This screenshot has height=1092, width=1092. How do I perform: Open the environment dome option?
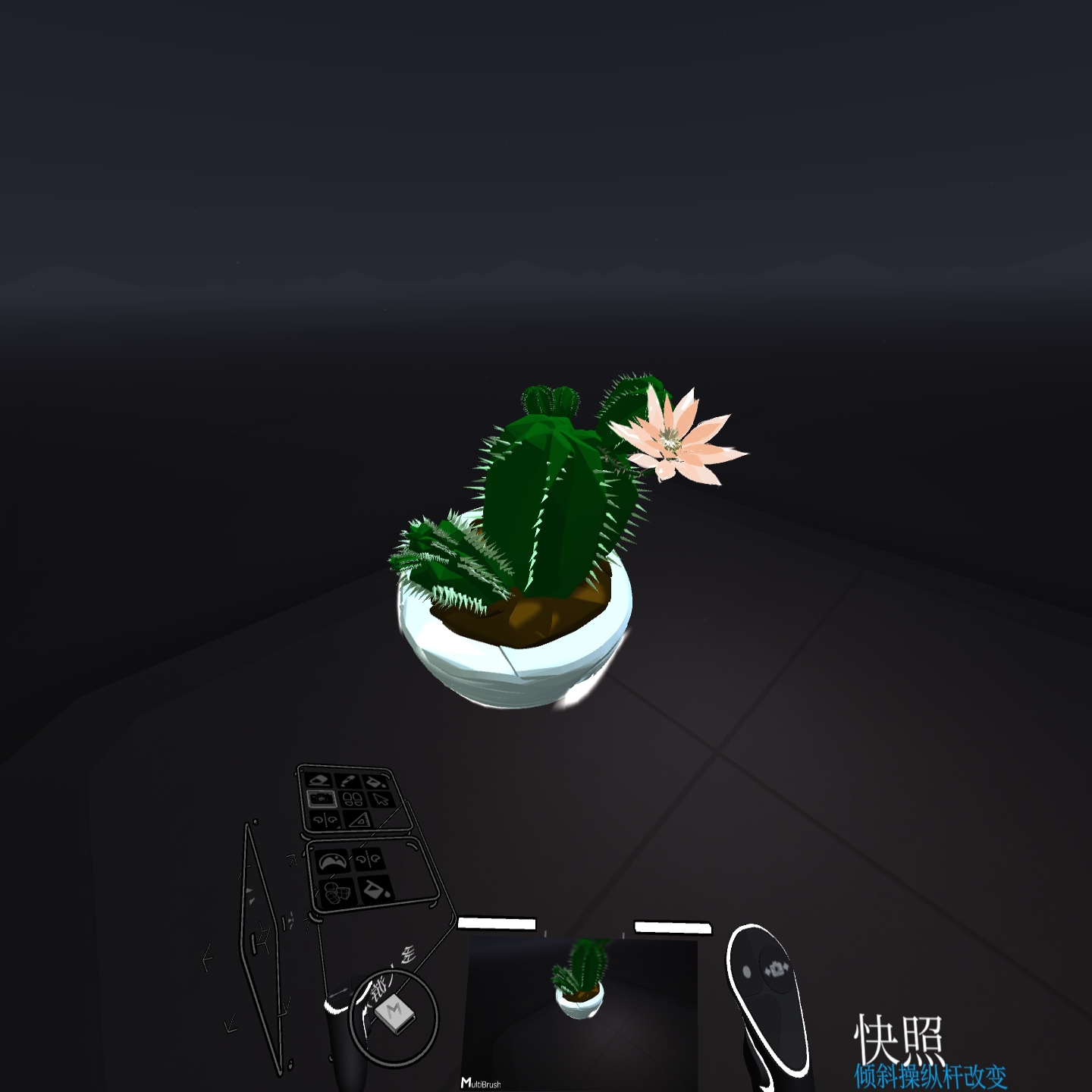click(x=332, y=861)
